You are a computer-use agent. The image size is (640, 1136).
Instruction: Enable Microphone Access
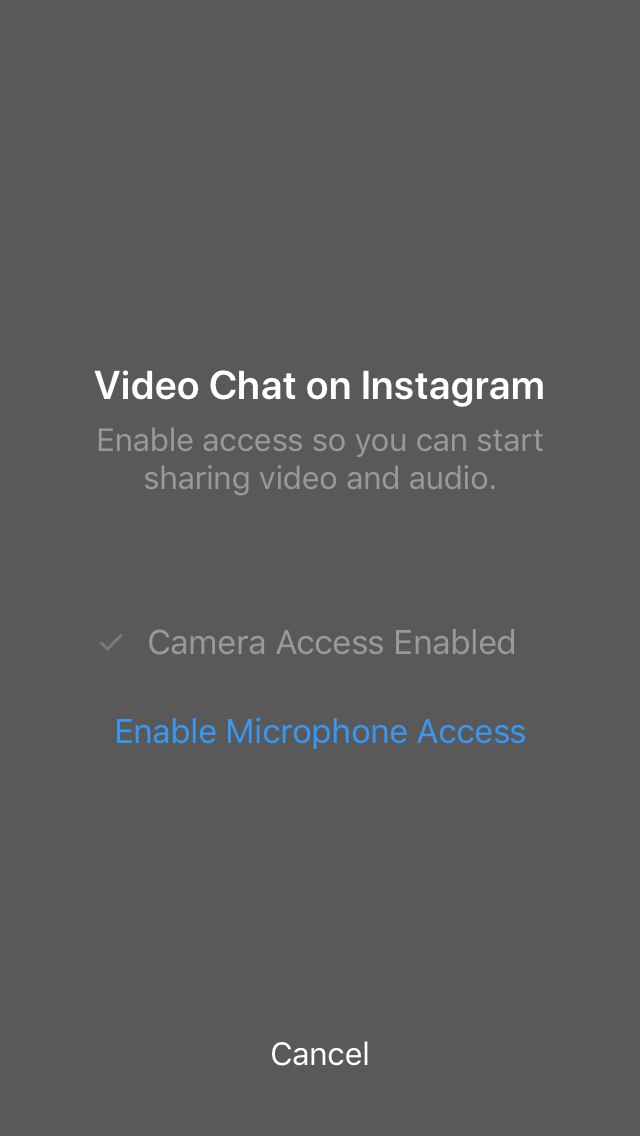tap(320, 731)
